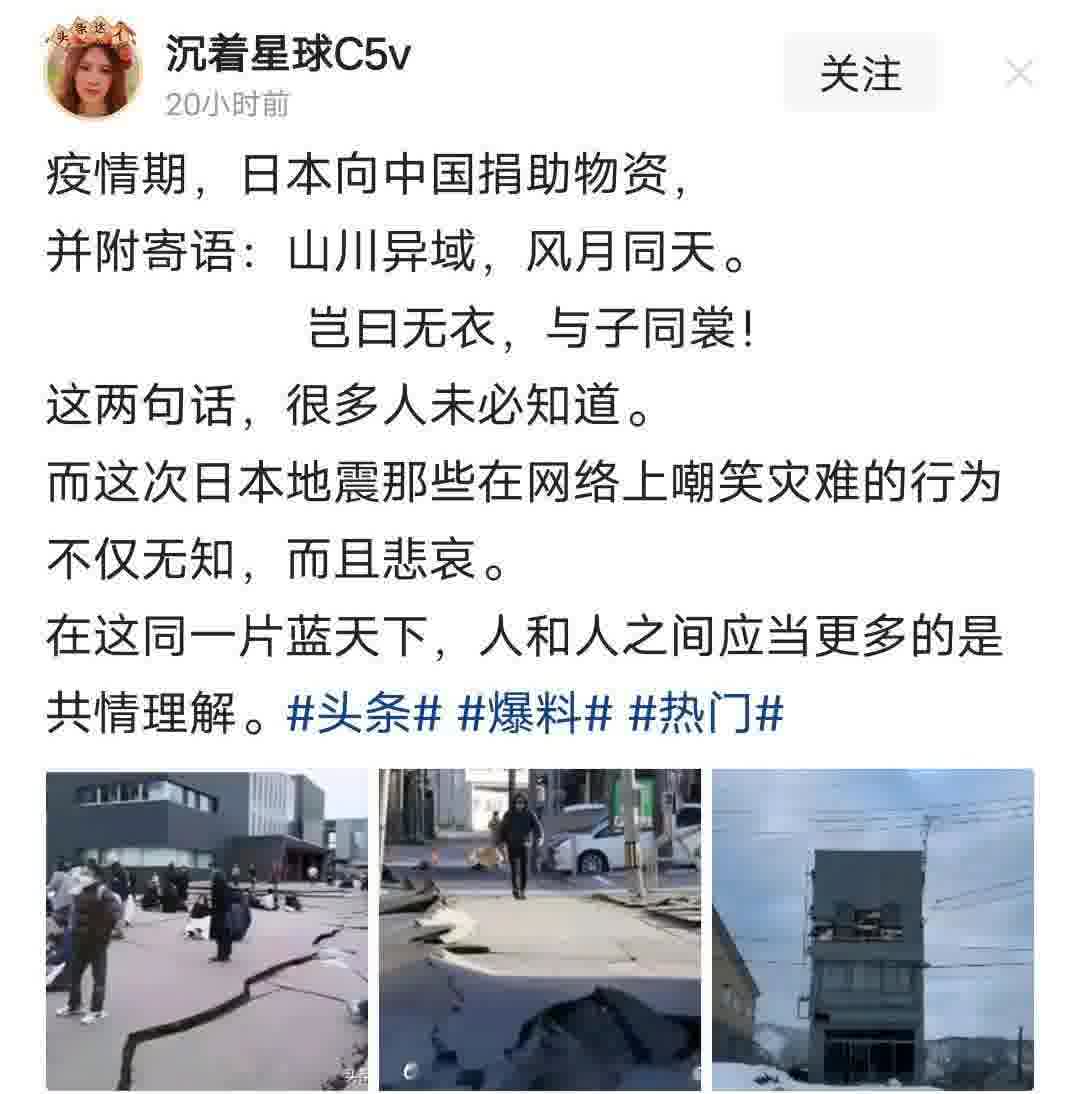Open the username 沉着星球C5v
Screen dimensions: 1080x1094
click(288, 57)
